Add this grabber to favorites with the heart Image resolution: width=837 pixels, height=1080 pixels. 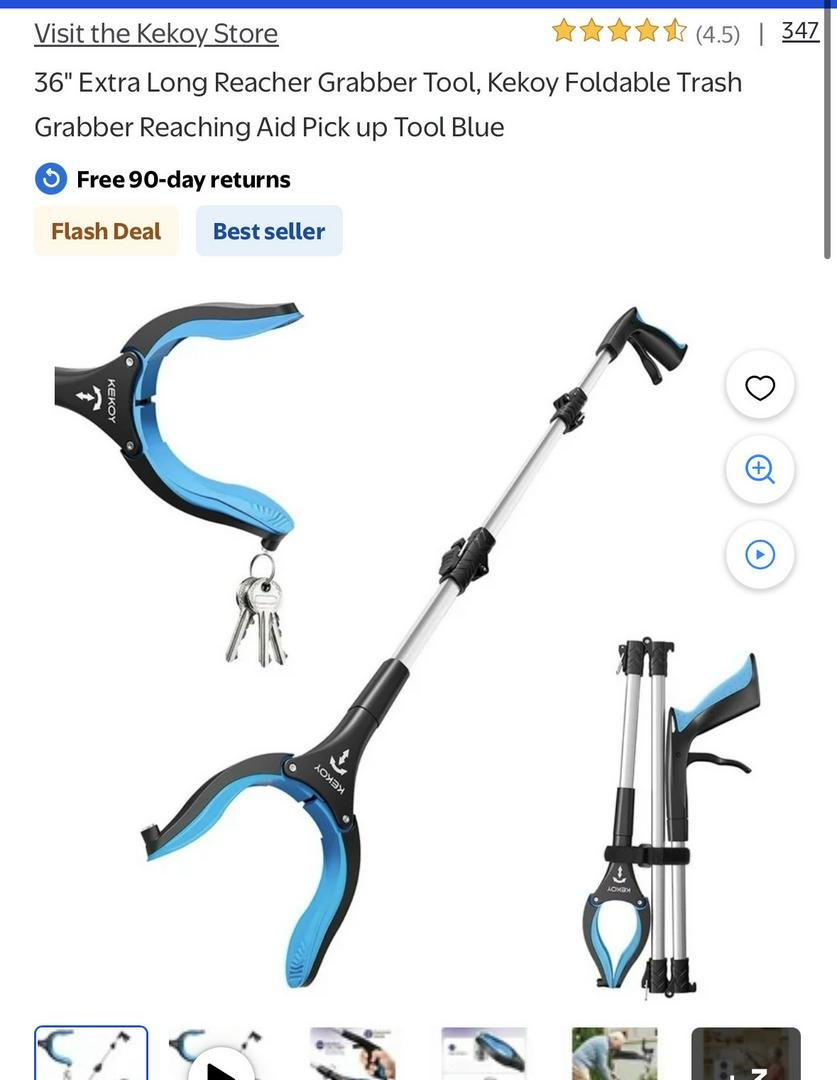(760, 387)
